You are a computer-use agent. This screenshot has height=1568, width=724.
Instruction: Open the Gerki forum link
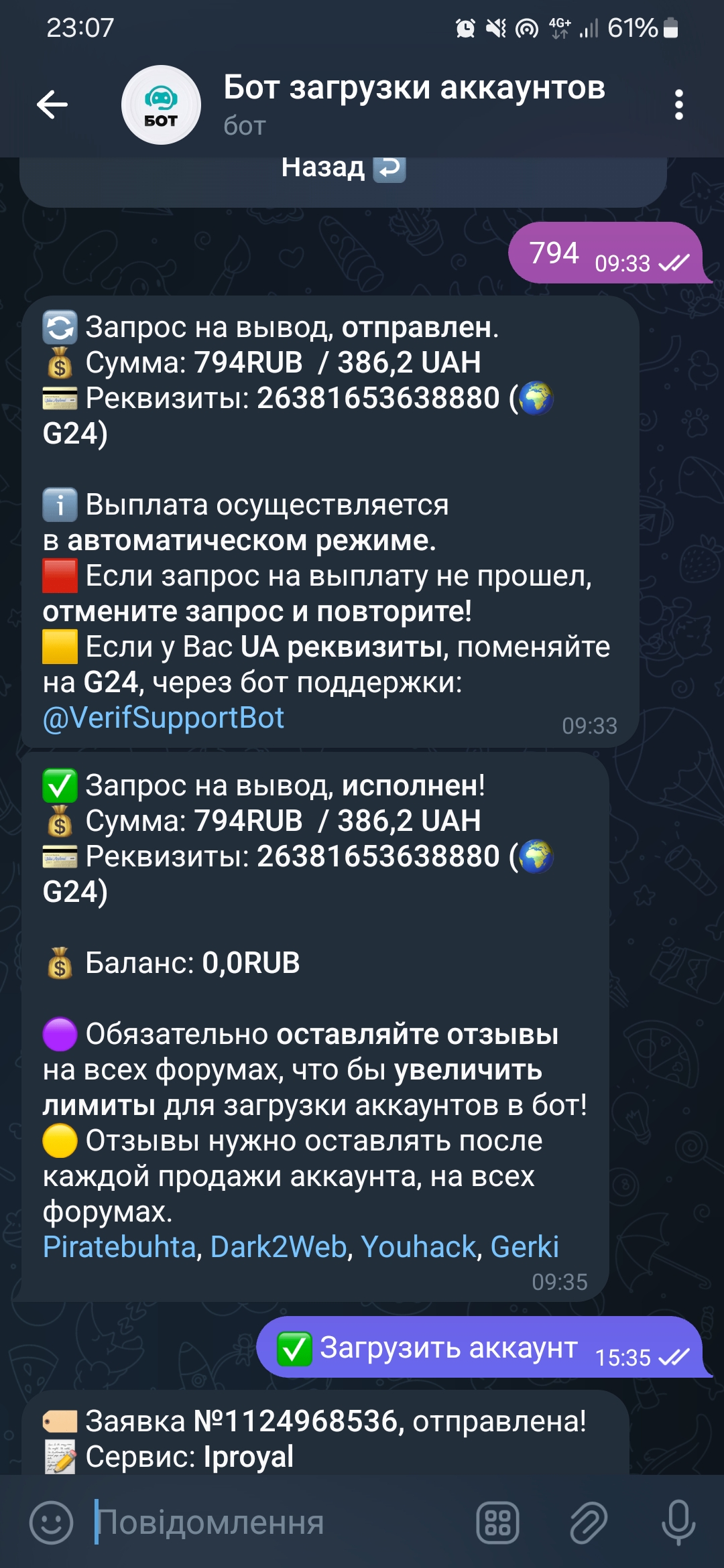524,1247
